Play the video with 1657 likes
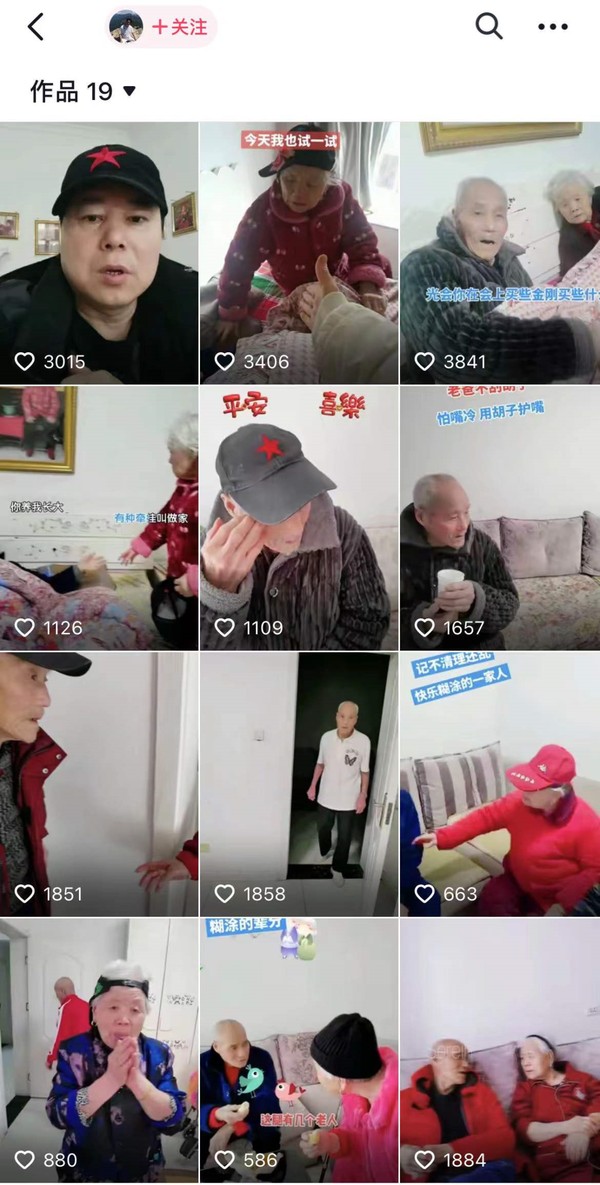The width and height of the screenshot is (600, 1185). click(500, 518)
